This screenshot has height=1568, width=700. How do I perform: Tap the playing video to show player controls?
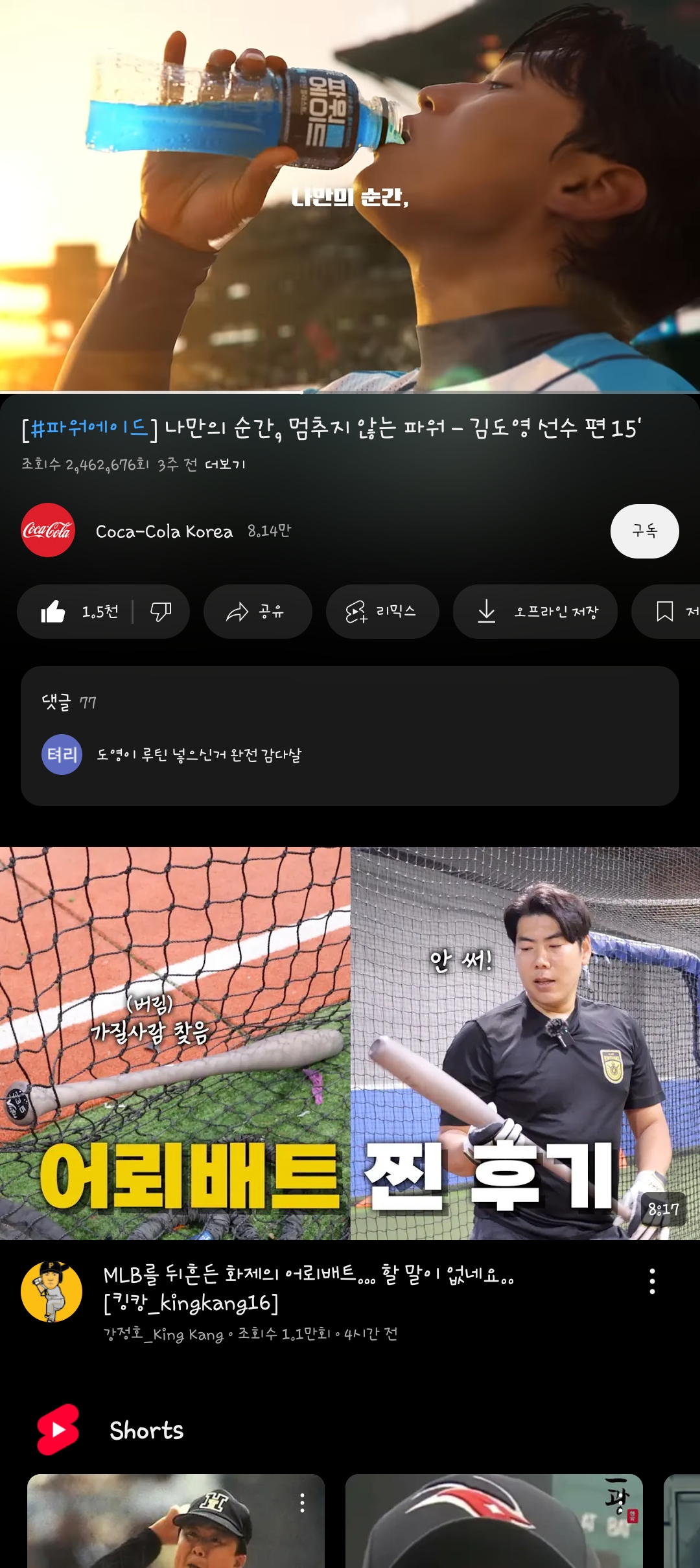click(350, 194)
